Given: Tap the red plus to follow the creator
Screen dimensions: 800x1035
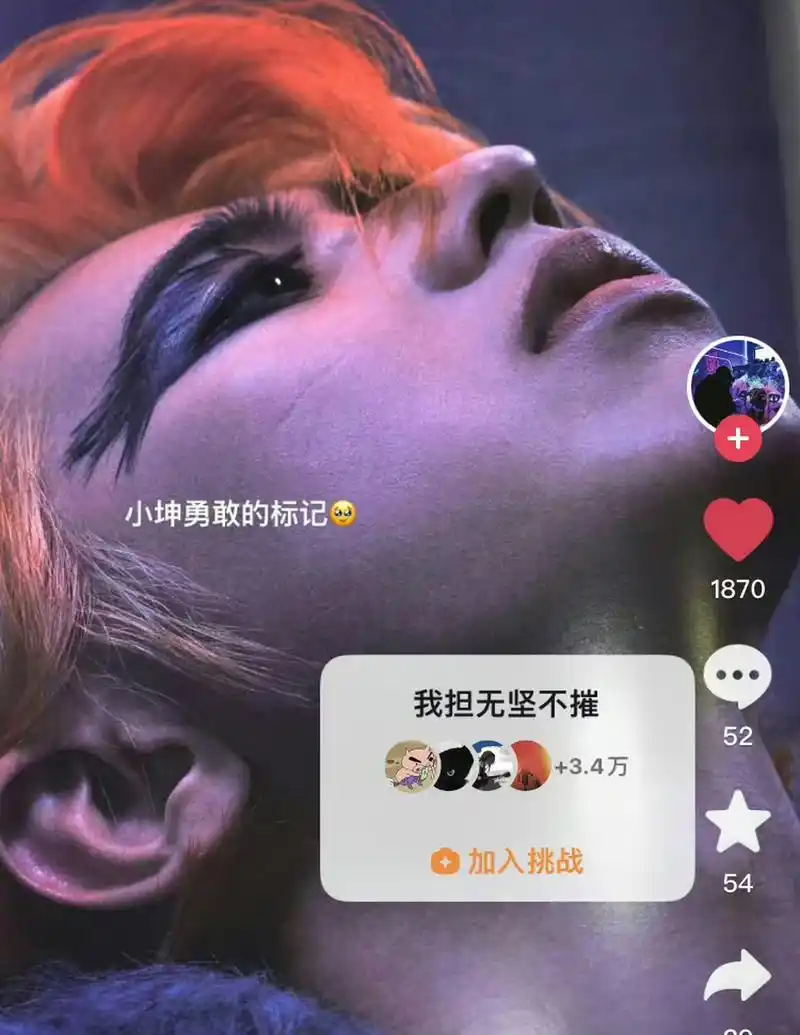Looking at the screenshot, I should tap(737, 438).
